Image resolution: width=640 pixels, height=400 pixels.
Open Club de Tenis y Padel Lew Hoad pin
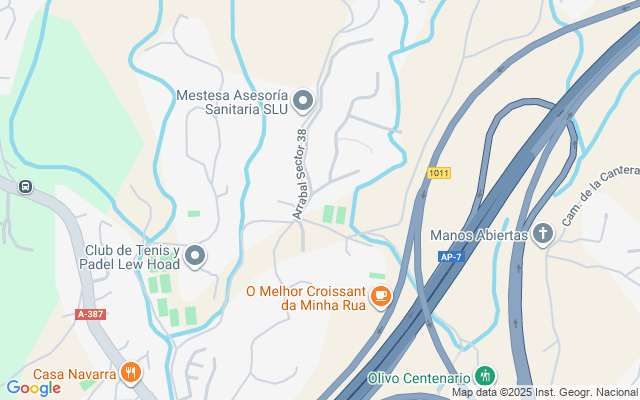[196, 257]
